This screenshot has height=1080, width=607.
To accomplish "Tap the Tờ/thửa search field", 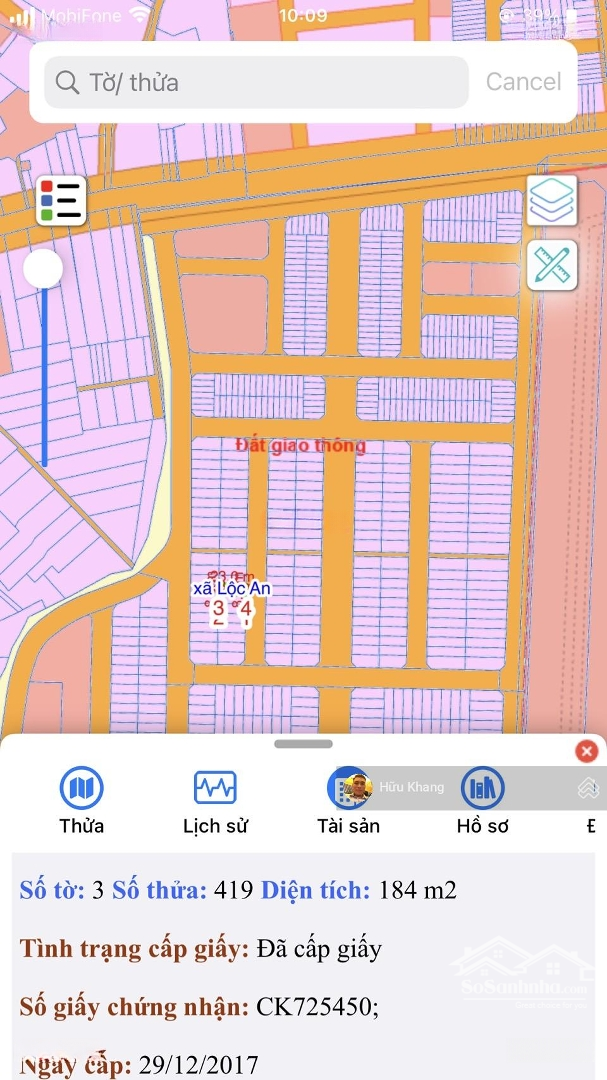I will pyautogui.click(x=256, y=82).
